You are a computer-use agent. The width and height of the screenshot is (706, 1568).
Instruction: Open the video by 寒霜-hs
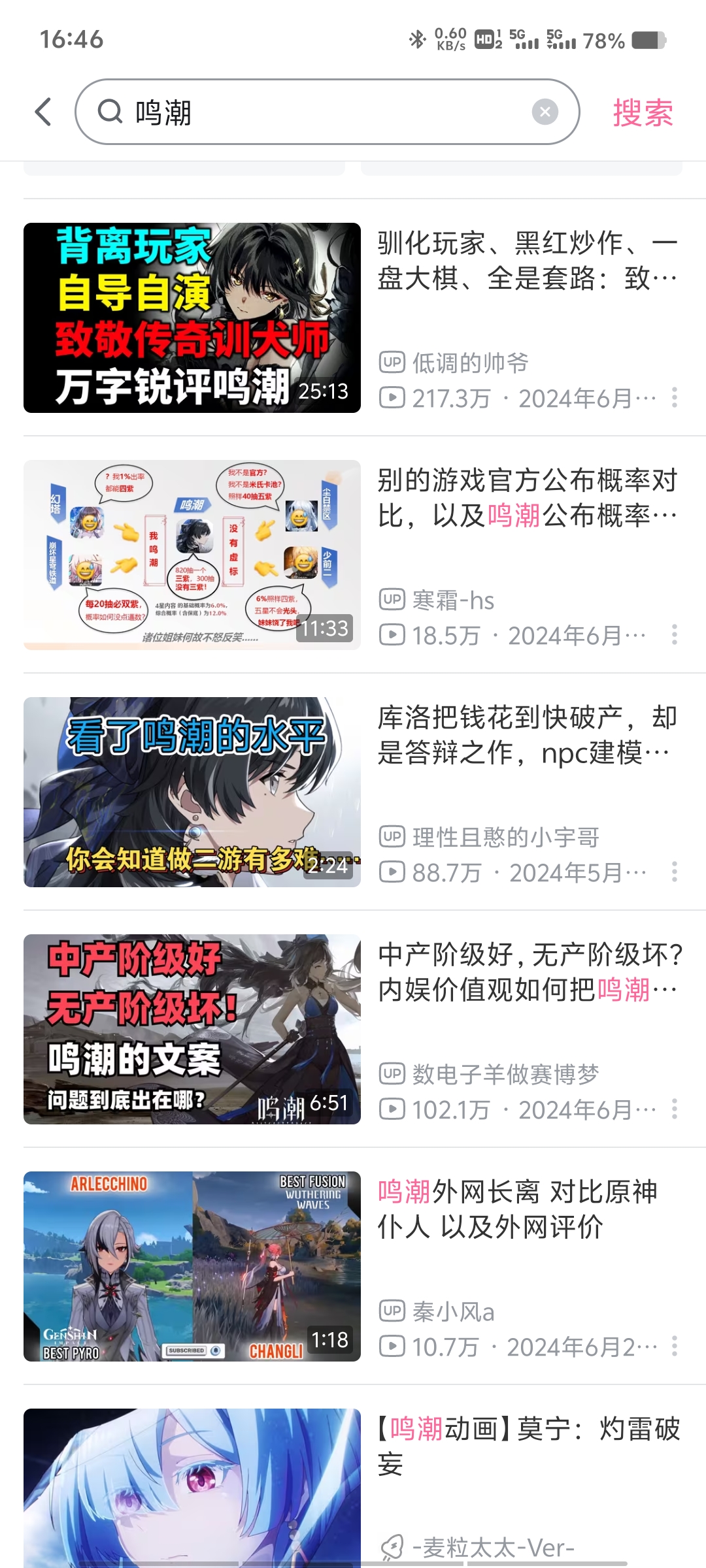(x=353, y=555)
